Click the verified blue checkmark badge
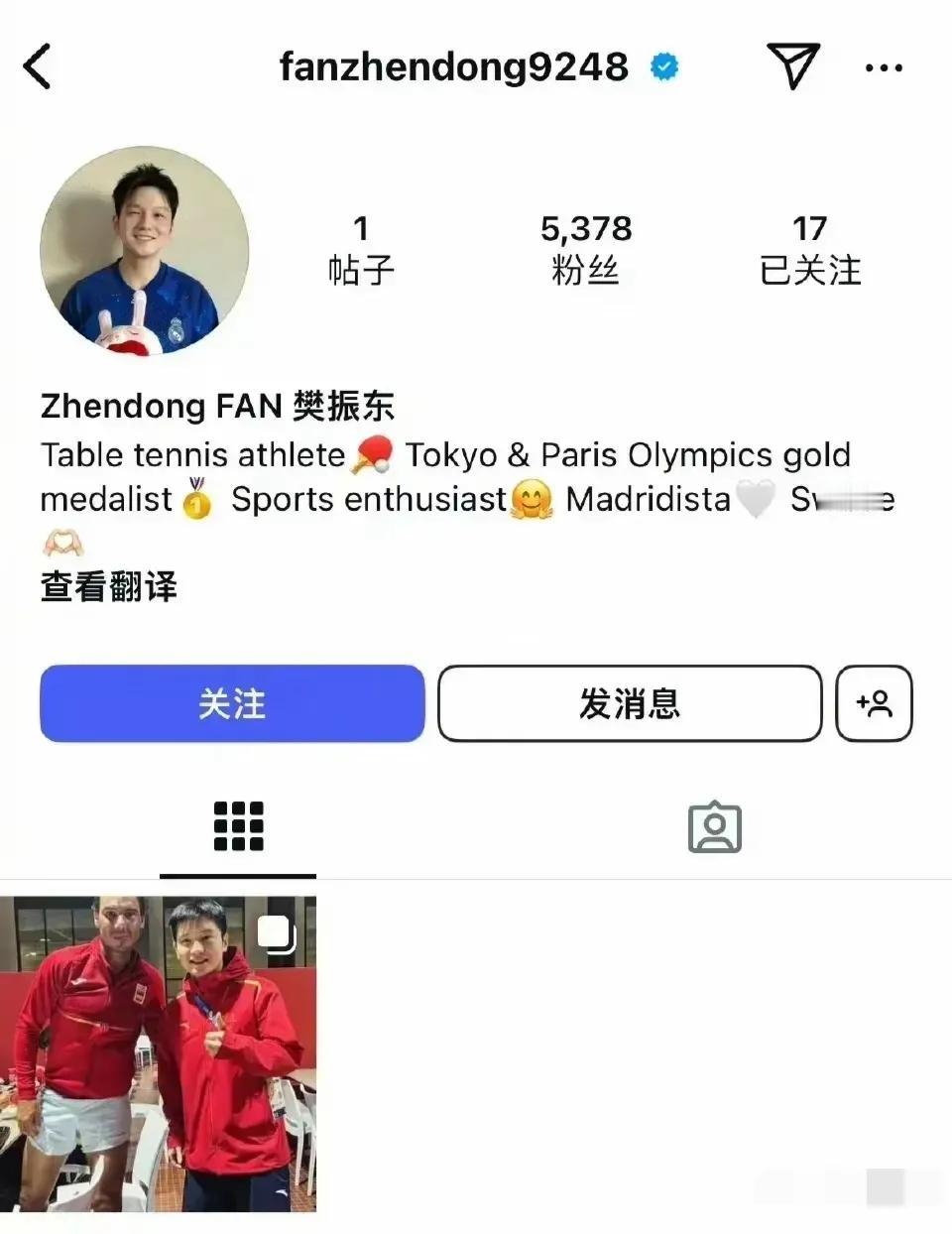Screen dimensions: 952x1234 [662, 65]
